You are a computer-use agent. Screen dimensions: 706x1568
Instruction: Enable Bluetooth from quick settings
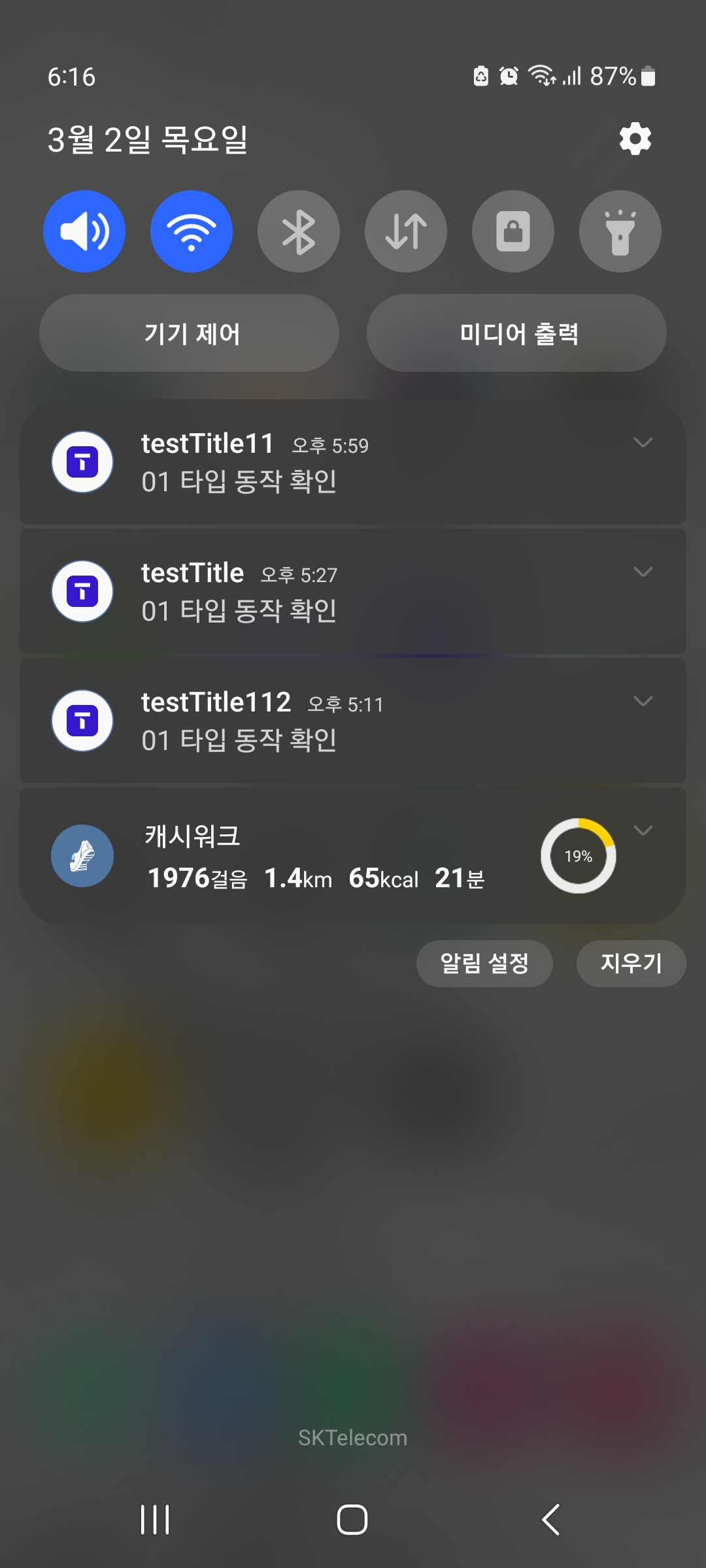point(298,231)
